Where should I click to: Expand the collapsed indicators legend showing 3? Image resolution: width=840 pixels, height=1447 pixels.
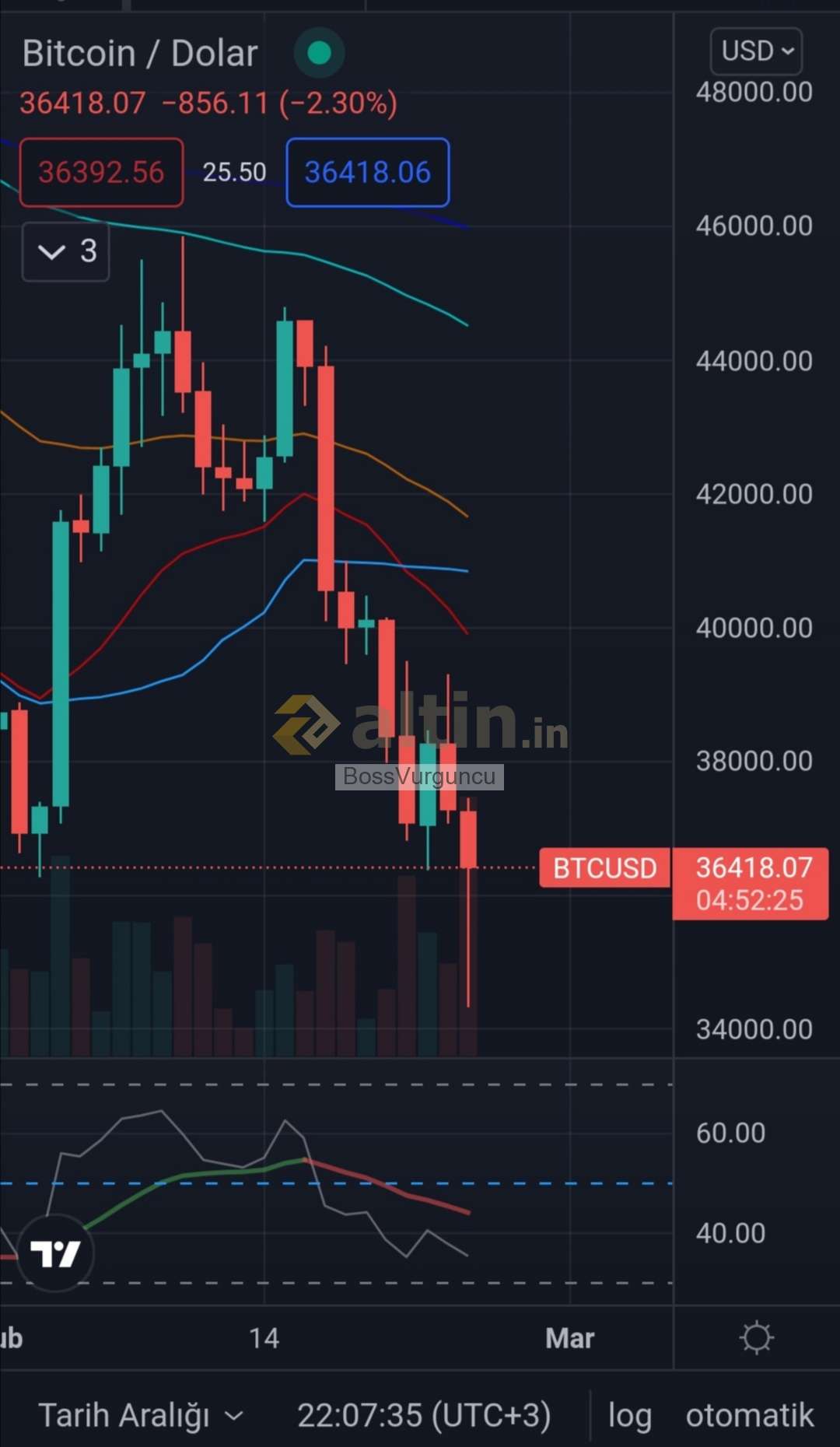click(66, 251)
